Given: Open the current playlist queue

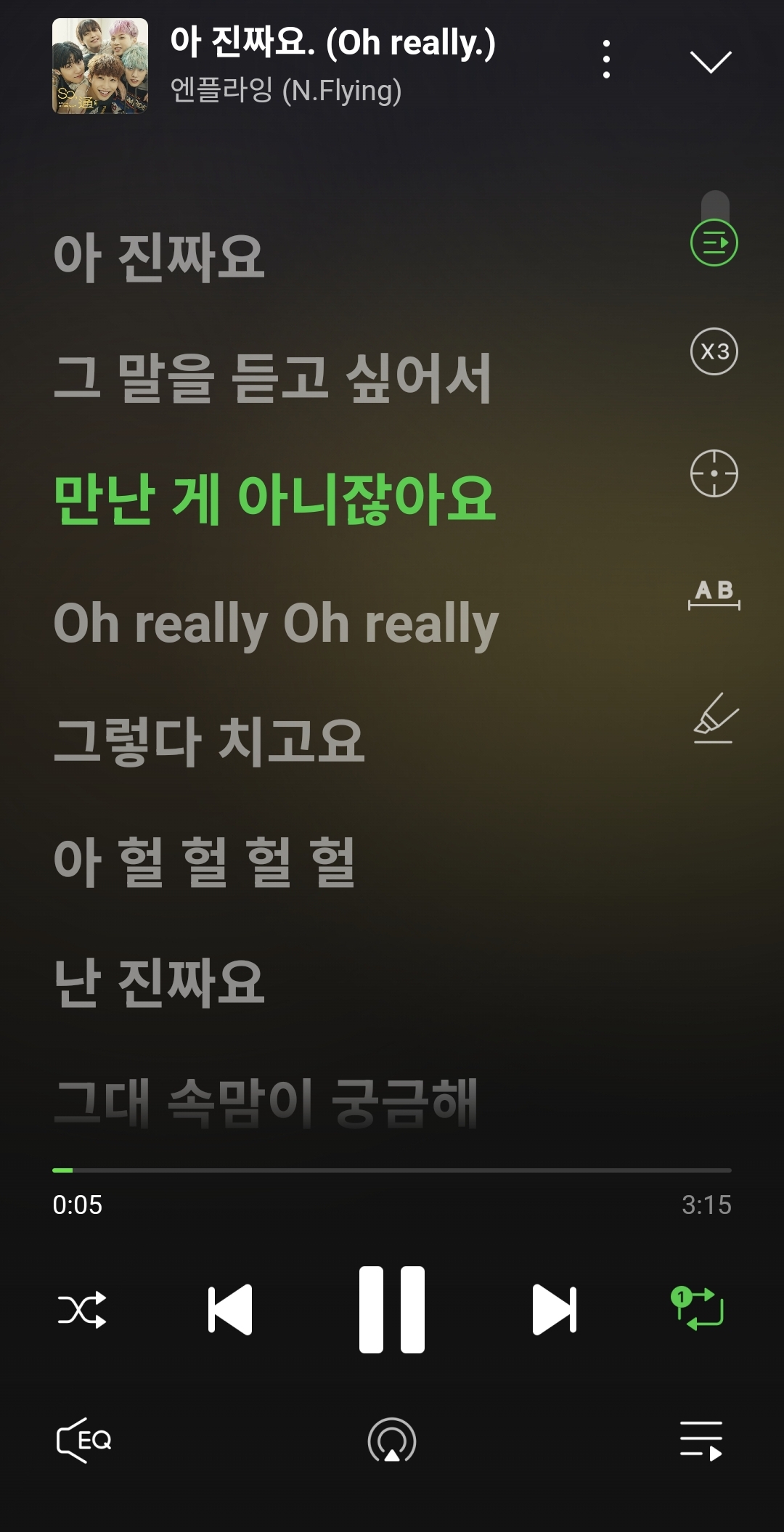Looking at the screenshot, I should [701, 1441].
